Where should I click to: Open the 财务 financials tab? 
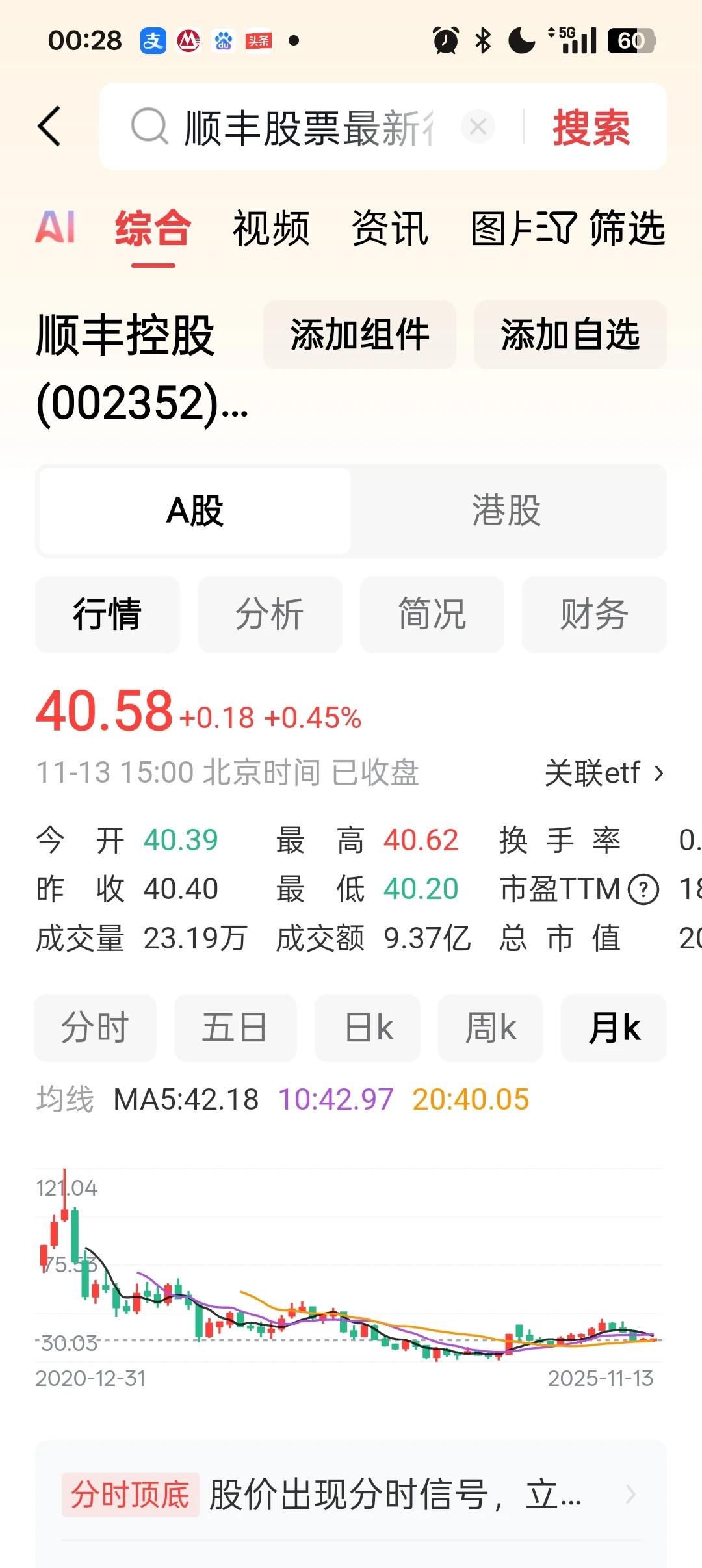click(x=593, y=614)
